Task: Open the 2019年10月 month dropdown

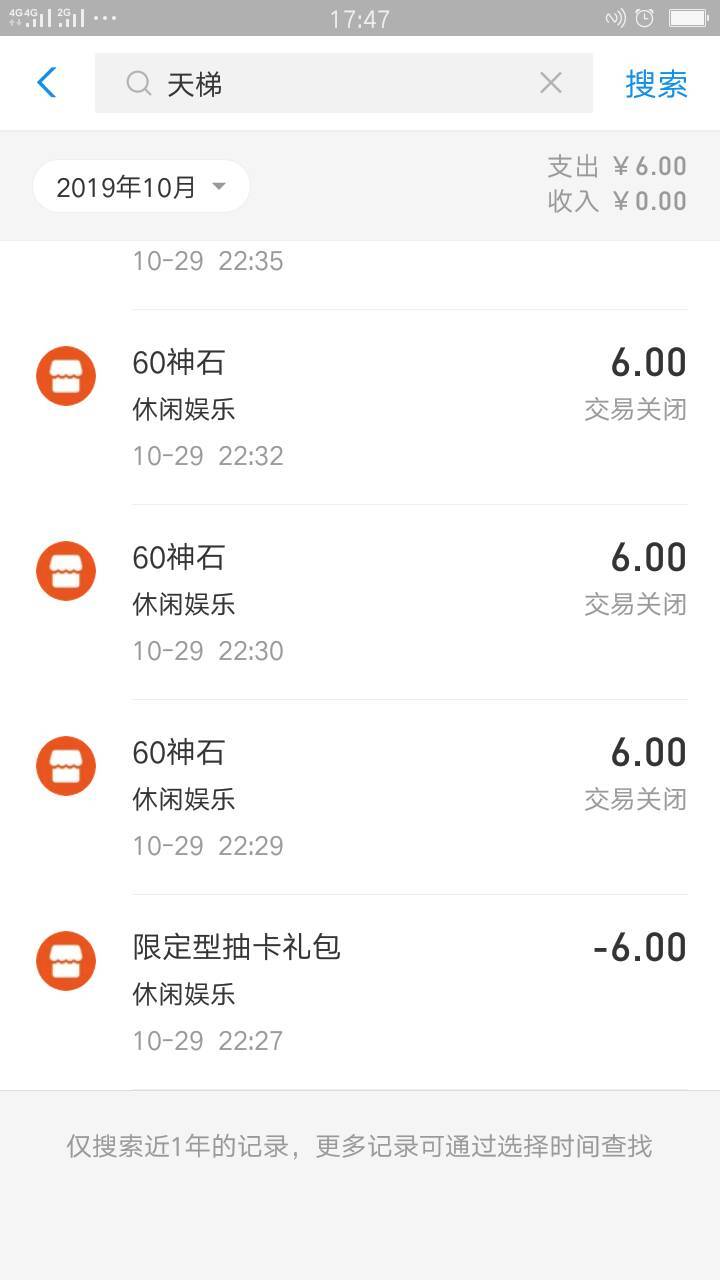Action: (141, 187)
